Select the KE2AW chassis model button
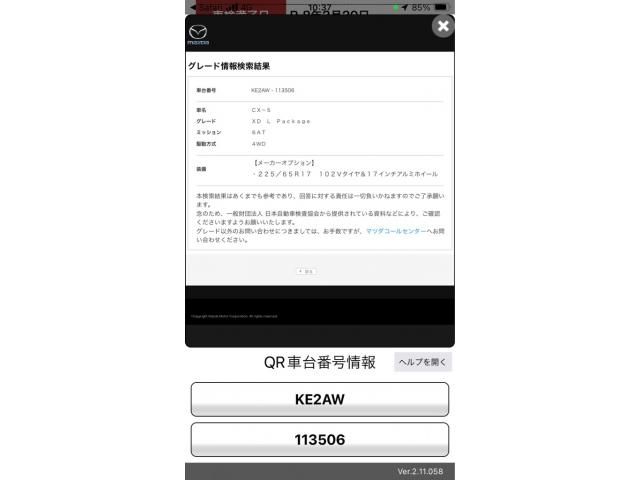The image size is (640, 480). tap(319, 399)
